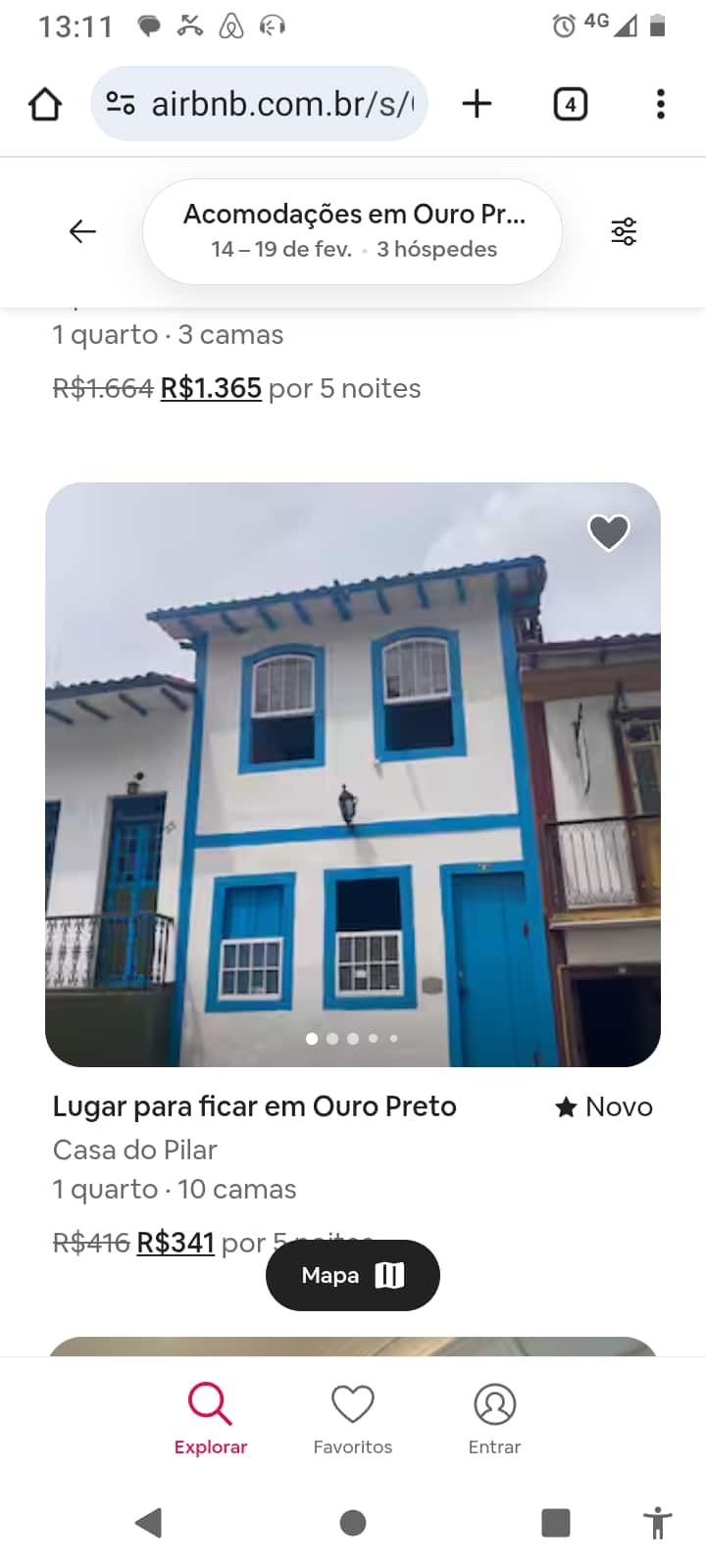Open the Entrar profile icon

(x=494, y=1404)
